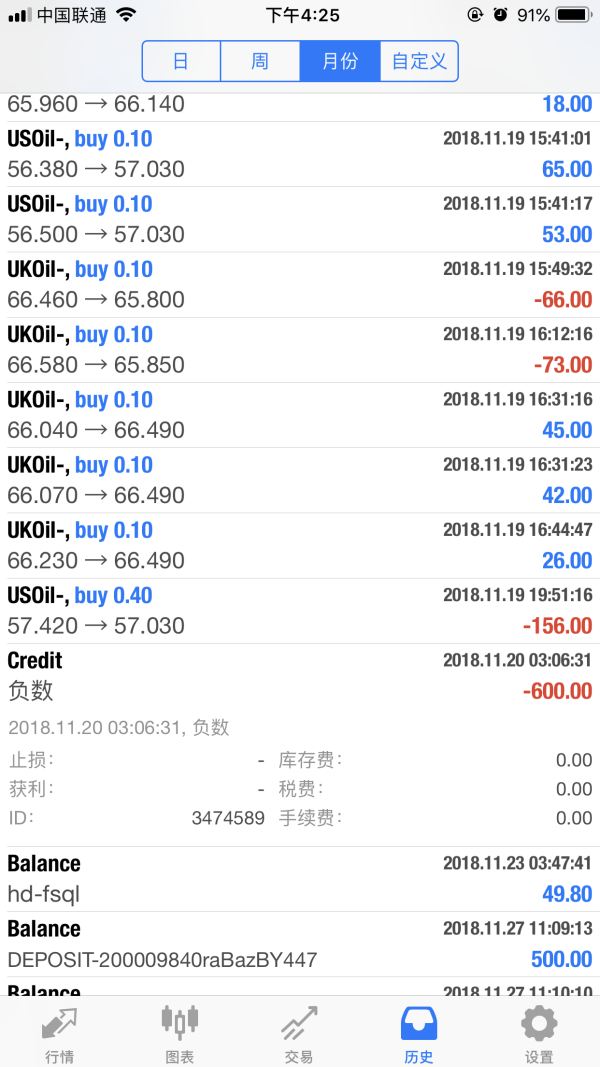Expand the UKOil trade with 42.00 profit
This screenshot has width=600, height=1067.
click(x=300, y=480)
